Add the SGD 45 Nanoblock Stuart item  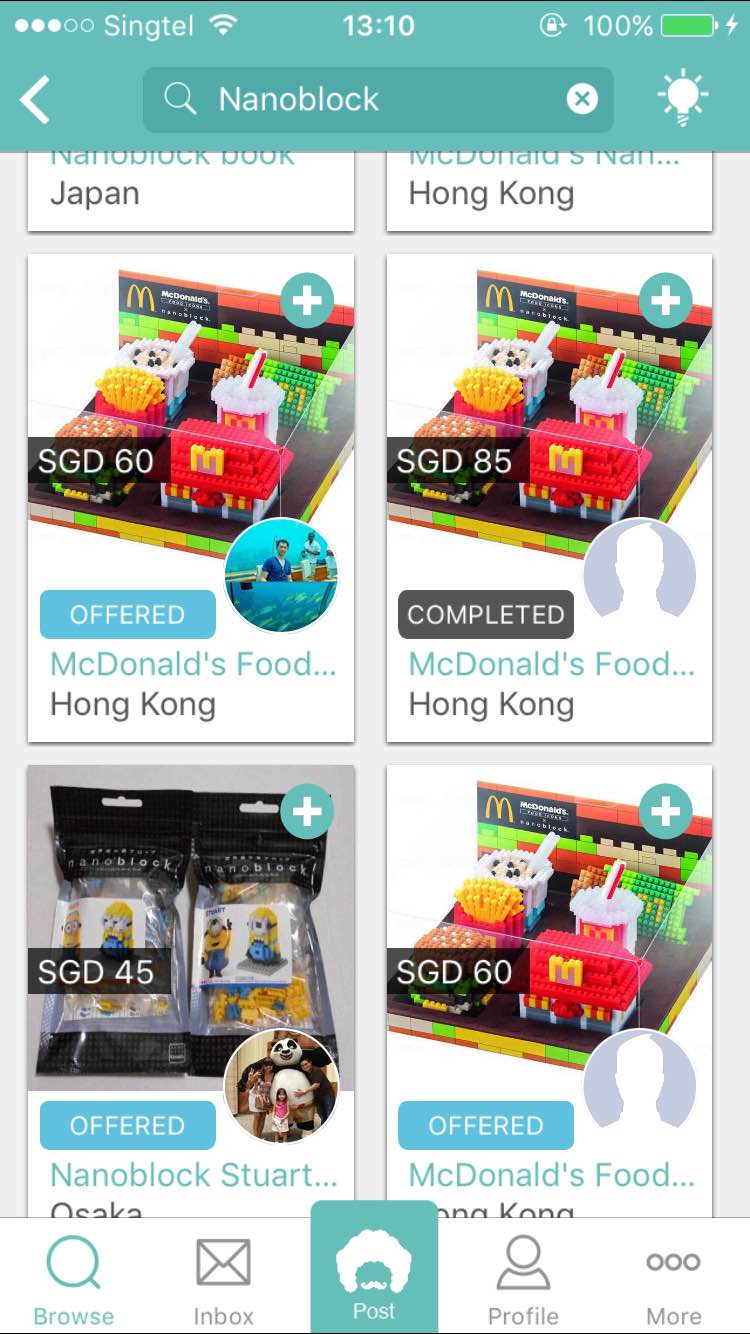point(307,811)
